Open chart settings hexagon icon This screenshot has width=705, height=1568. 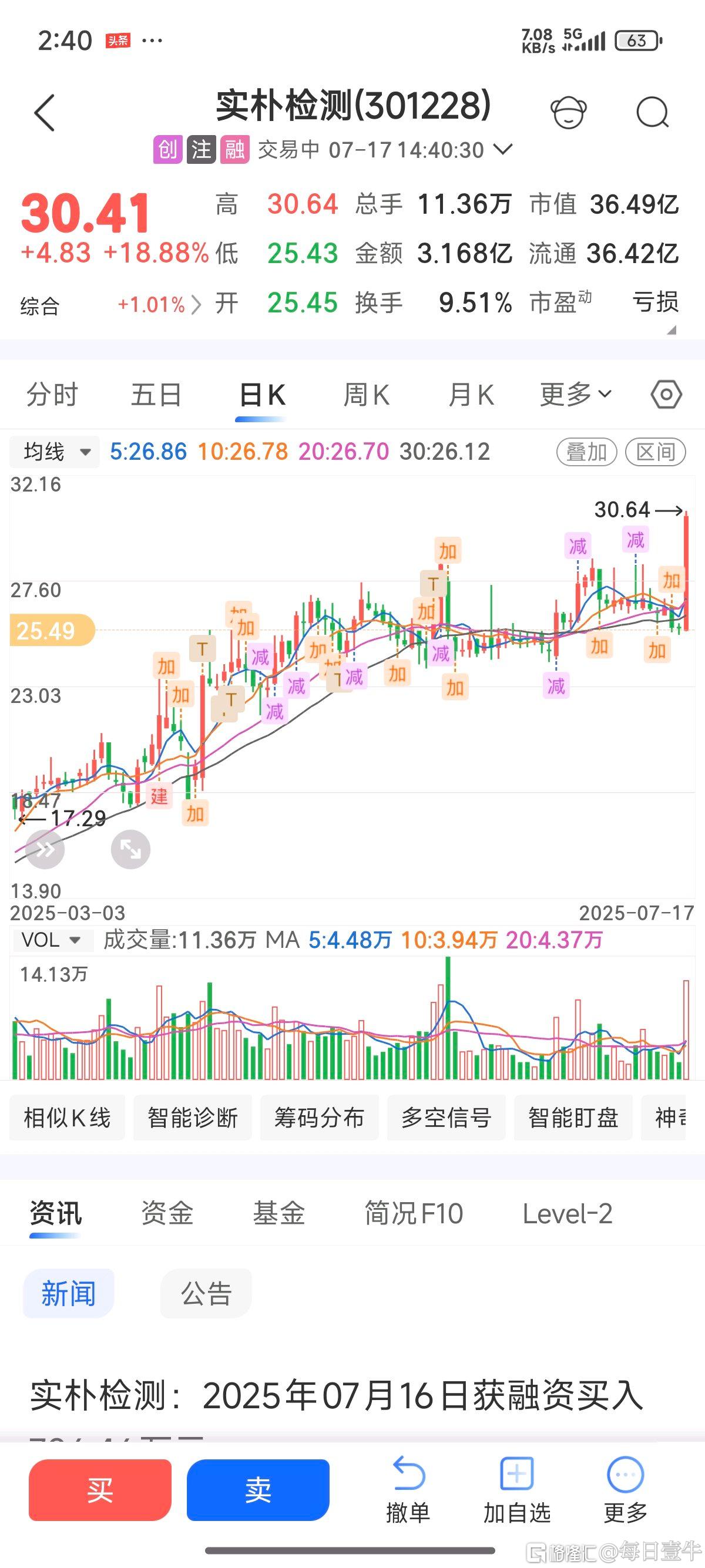666,395
